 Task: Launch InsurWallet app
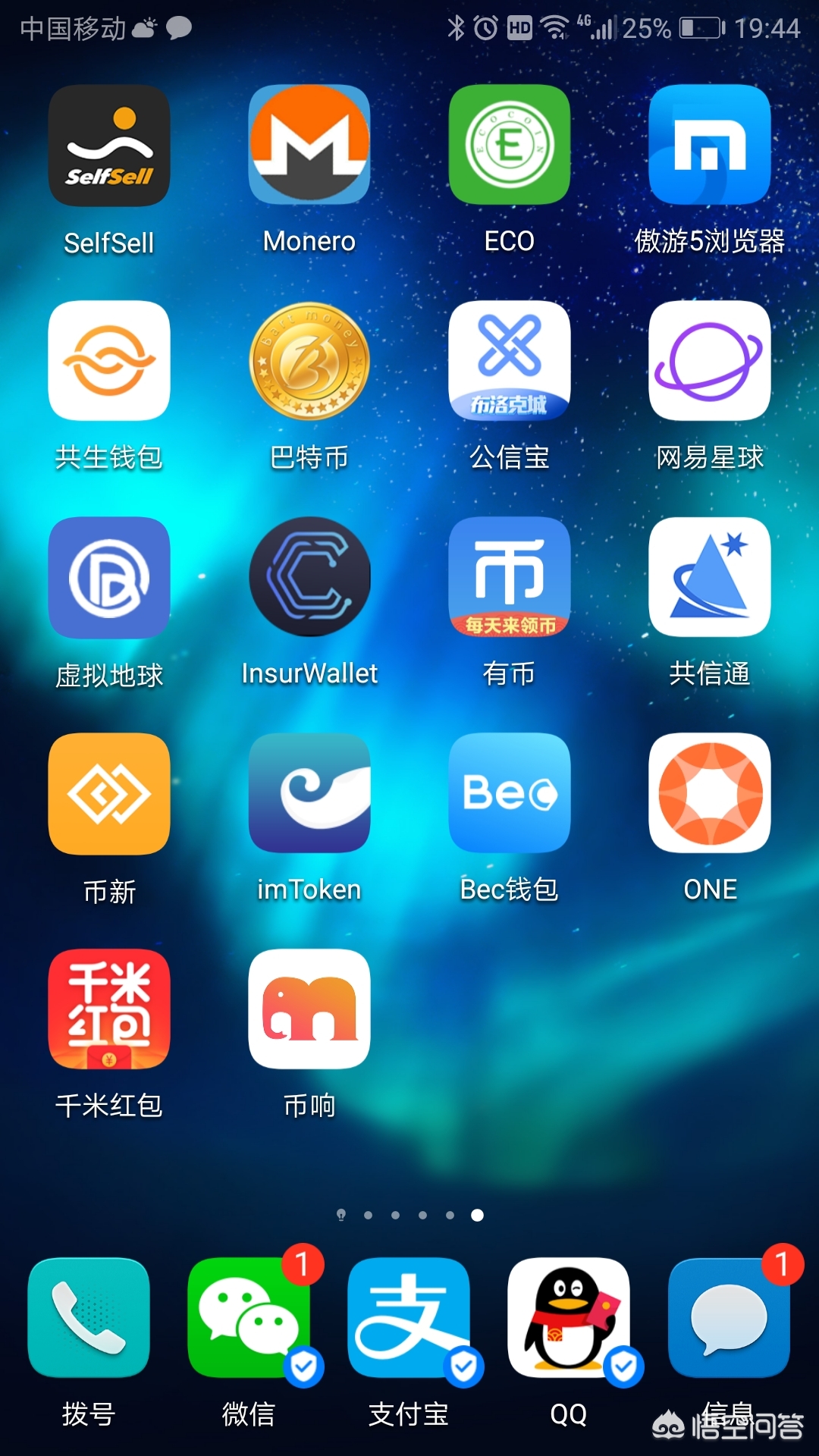309,577
